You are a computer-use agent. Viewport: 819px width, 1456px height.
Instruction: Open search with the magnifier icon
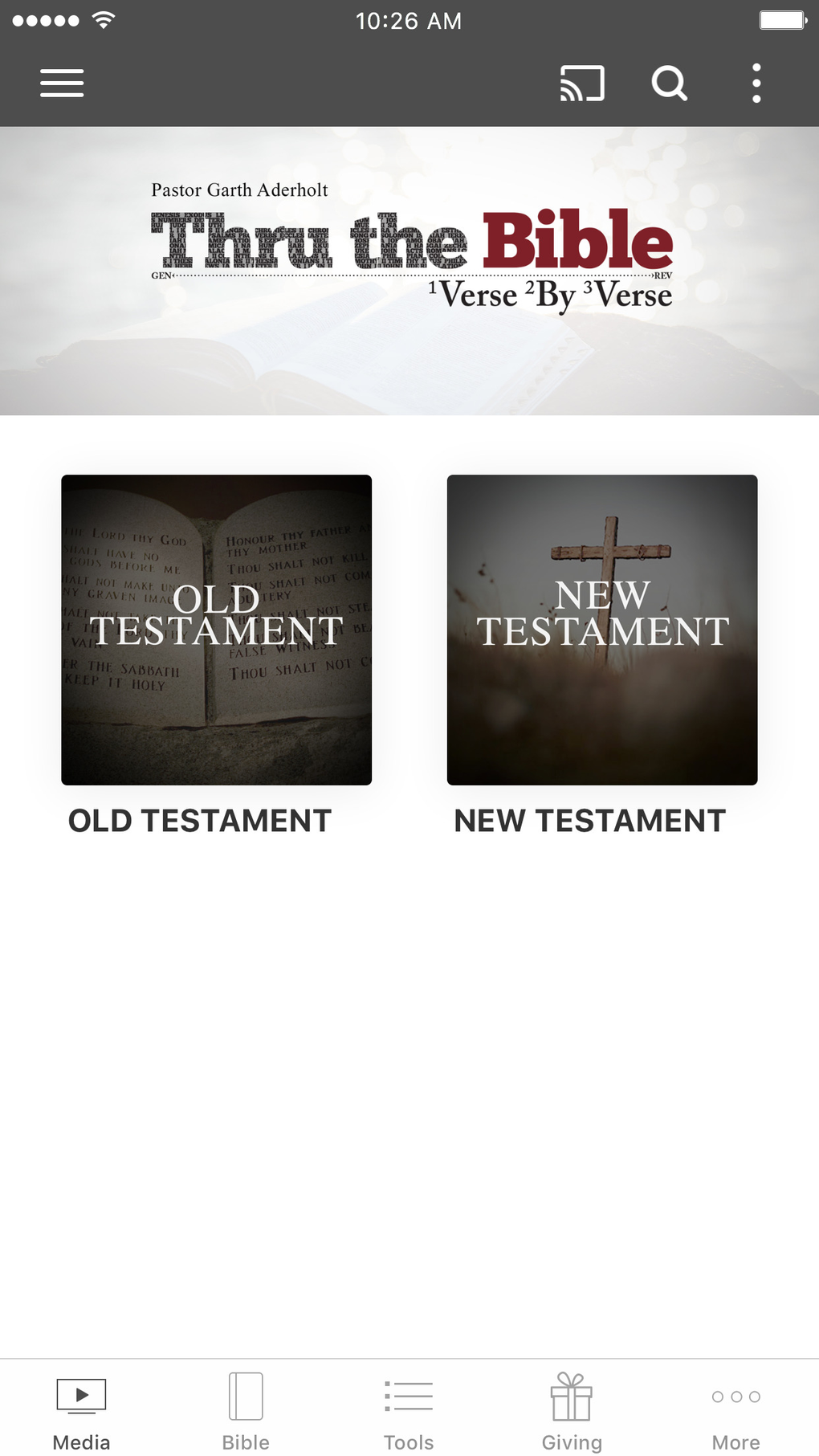click(x=669, y=83)
